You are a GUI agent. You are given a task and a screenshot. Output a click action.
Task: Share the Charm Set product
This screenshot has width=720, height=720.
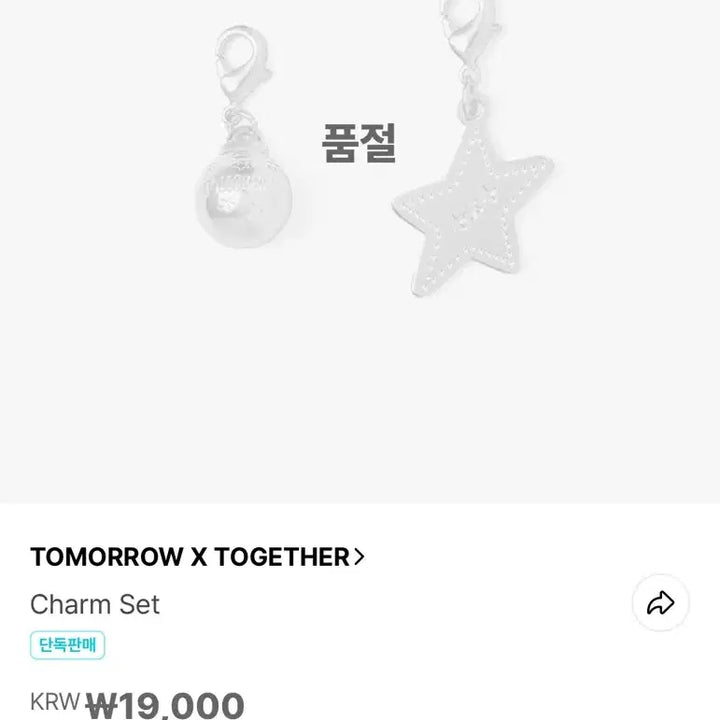coord(661,603)
